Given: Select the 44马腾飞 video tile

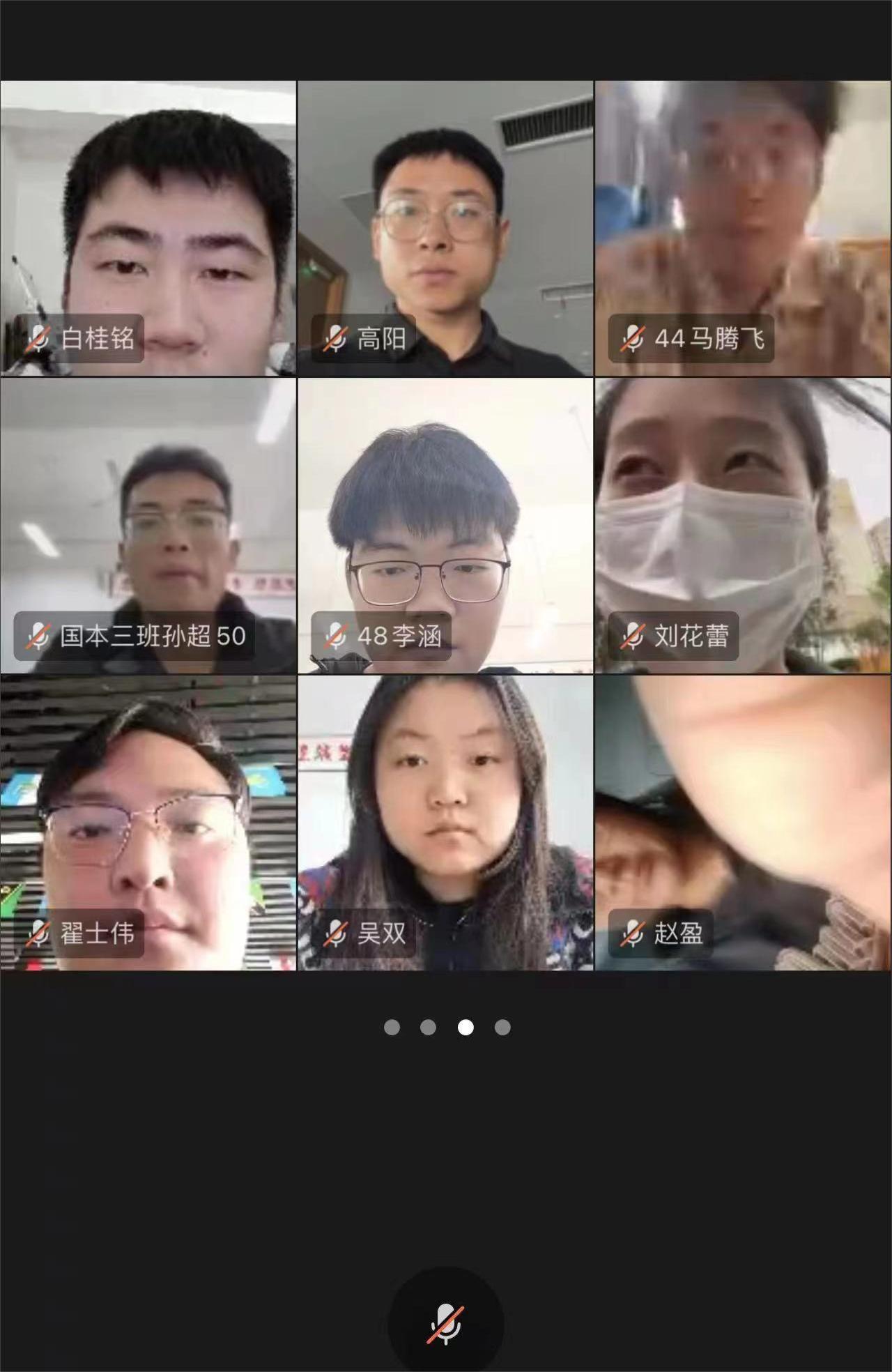Looking at the screenshot, I should click(x=743, y=229).
